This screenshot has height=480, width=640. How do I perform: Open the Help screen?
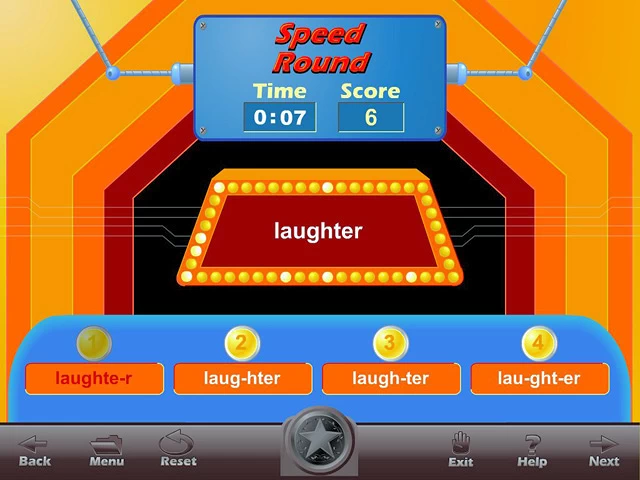coord(532,450)
